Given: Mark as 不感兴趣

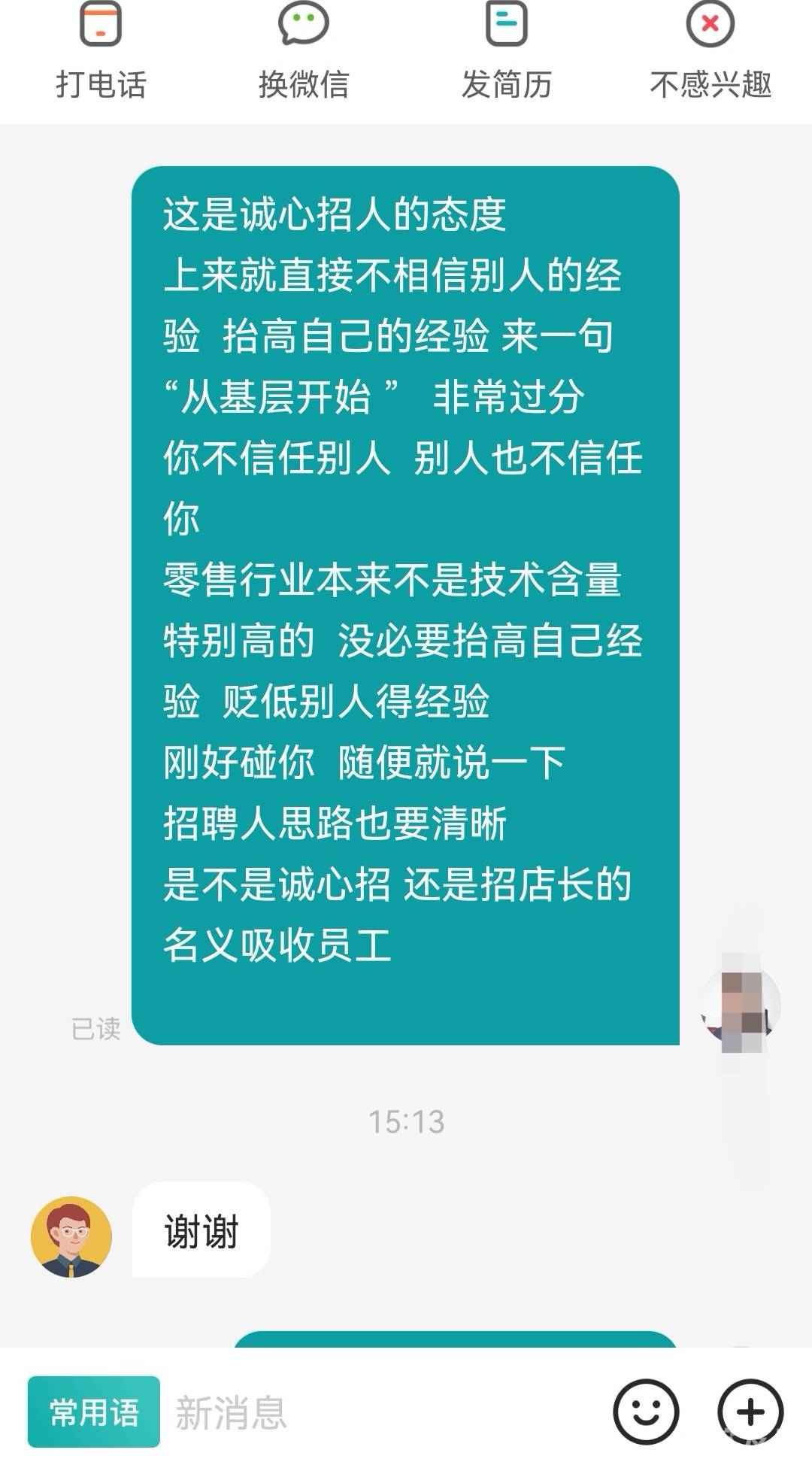Looking at the screenshot, I should [710, 53].
